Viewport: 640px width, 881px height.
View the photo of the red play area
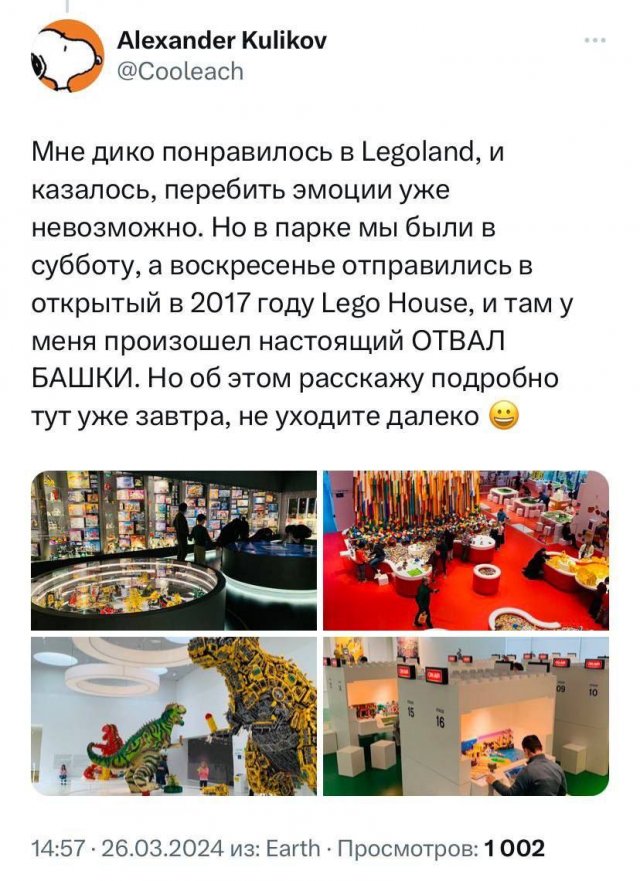coord(465,549)
